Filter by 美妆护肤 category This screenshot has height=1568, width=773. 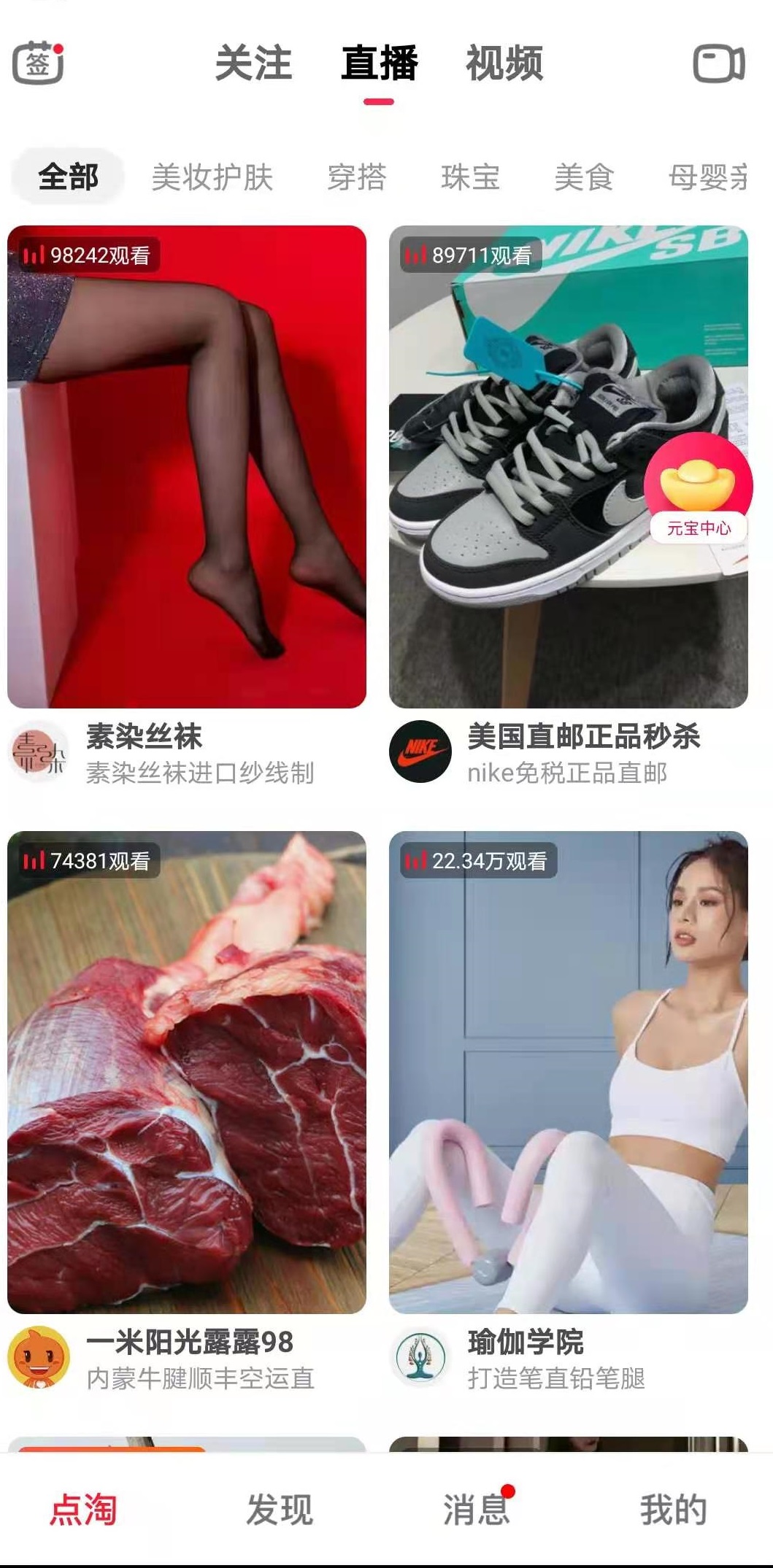coord(212,177)
